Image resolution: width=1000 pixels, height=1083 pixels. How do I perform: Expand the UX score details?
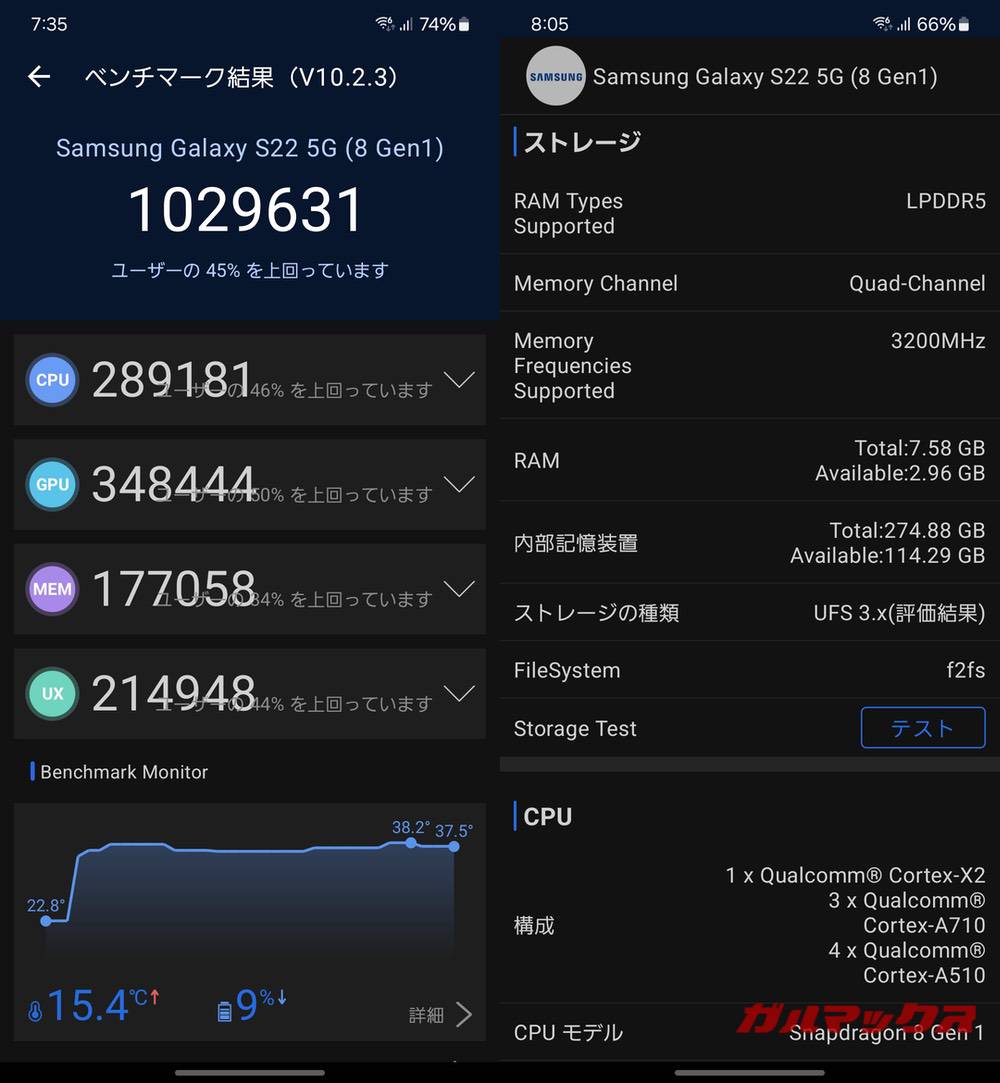(x=460, y=693)
